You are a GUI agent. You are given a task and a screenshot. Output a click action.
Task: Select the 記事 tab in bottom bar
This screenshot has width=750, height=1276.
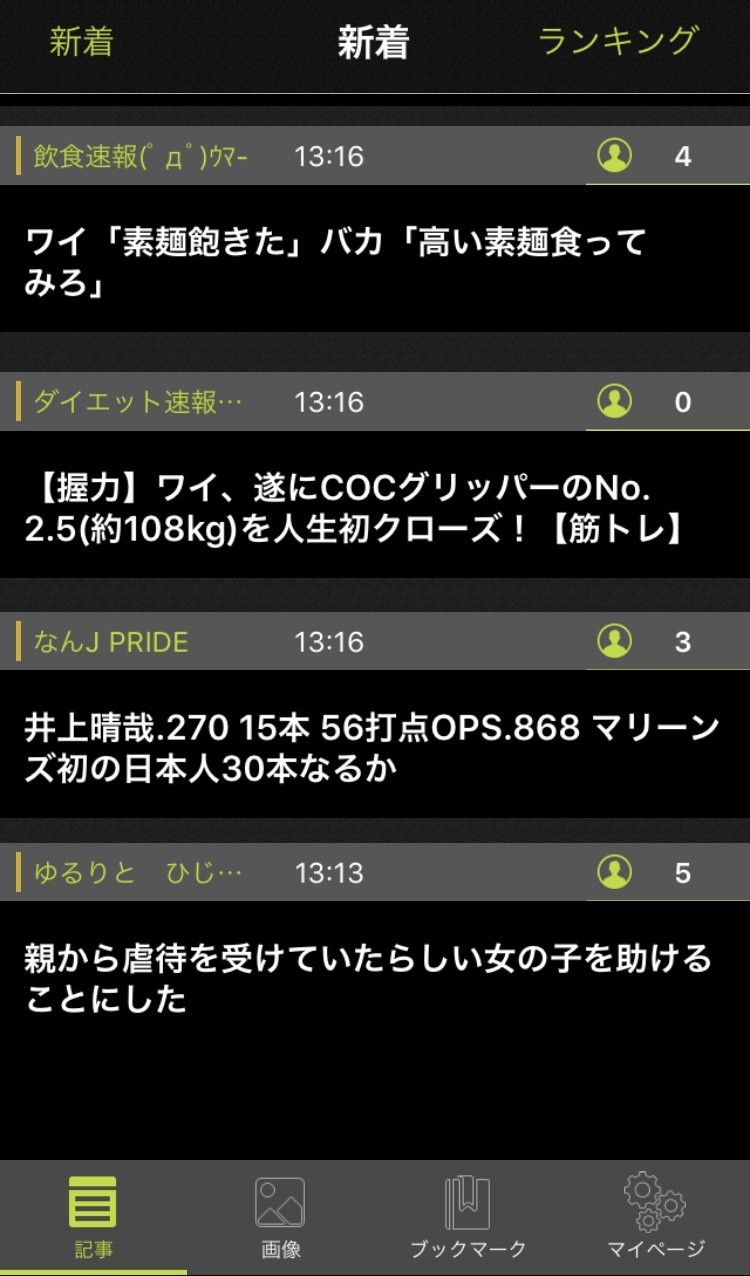93,1216
